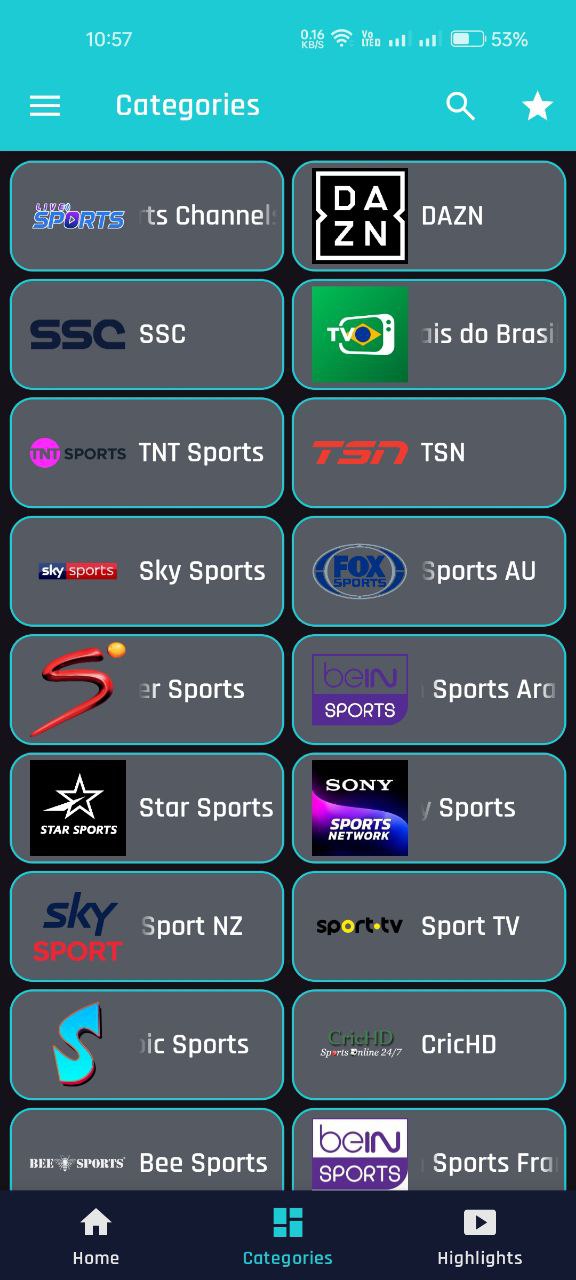Open the Live Sports Channels category

pyautogui.click(x=147, y=216)
